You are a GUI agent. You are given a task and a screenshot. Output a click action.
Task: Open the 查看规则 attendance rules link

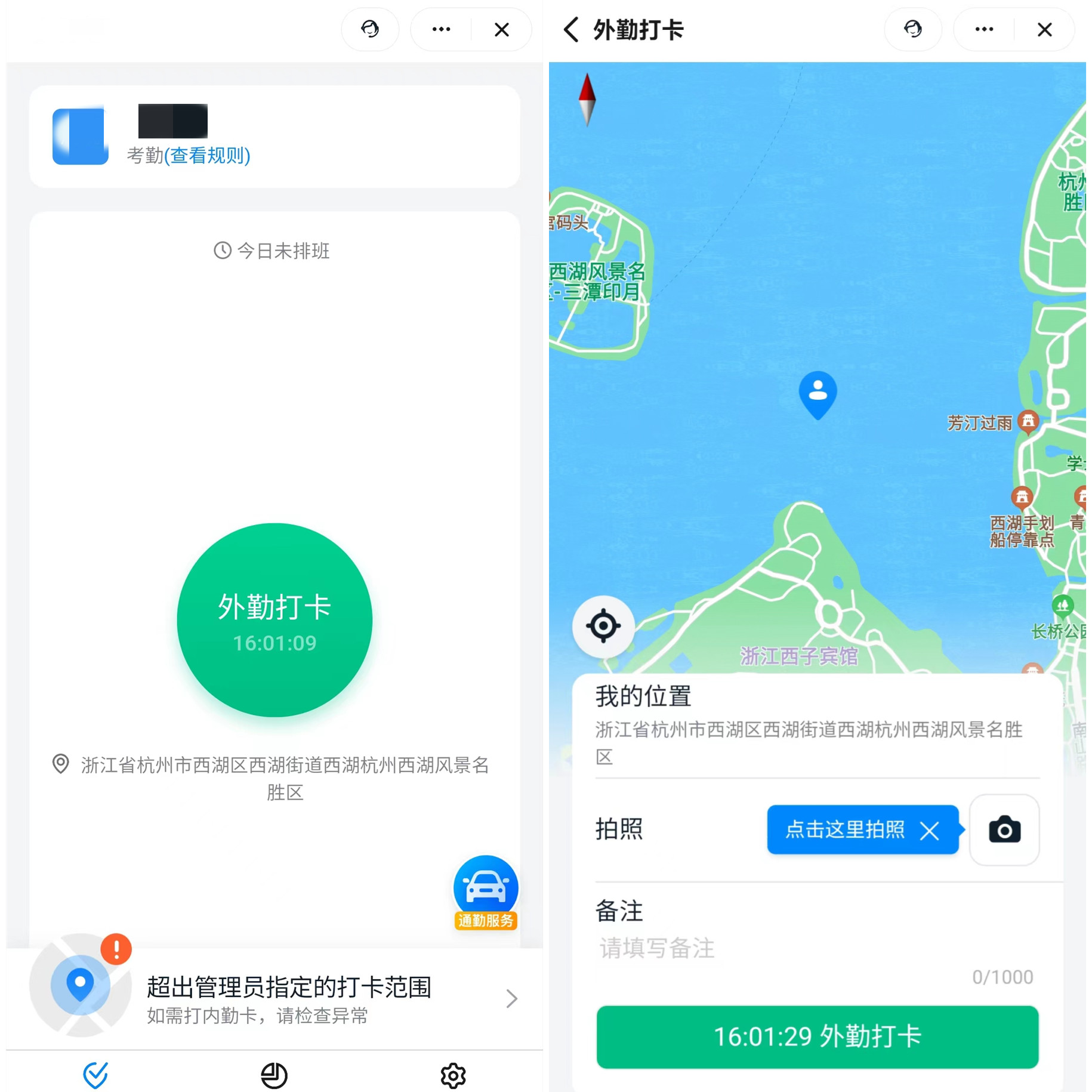pyautogui.click(x=206, y=155)
